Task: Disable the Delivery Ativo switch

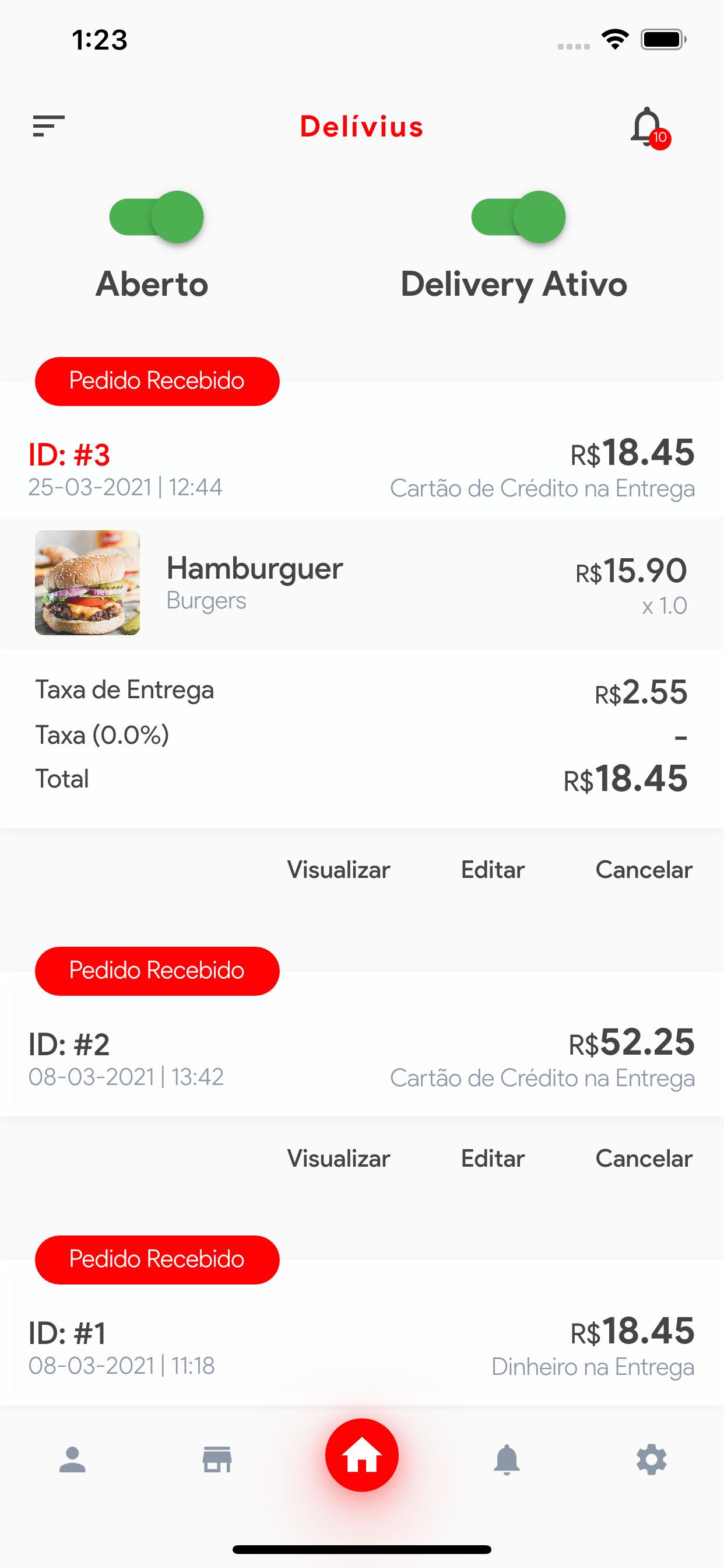Action: (518, 216)
